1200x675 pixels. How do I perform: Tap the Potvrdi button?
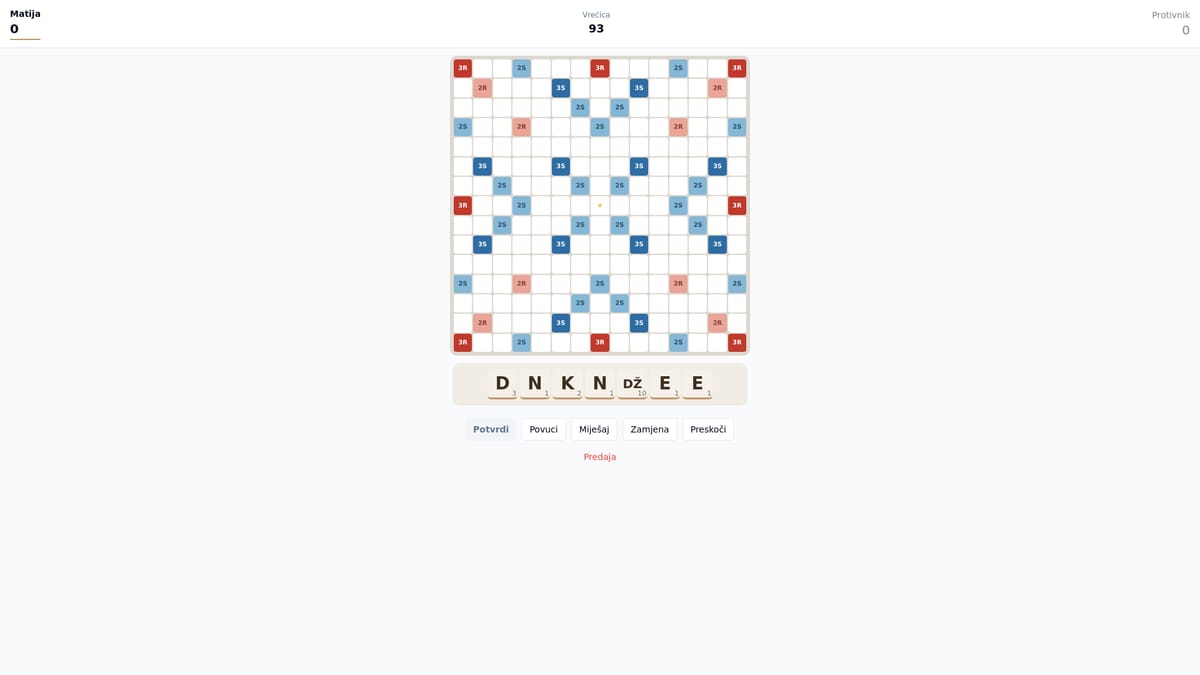click(x=491, y=430)
